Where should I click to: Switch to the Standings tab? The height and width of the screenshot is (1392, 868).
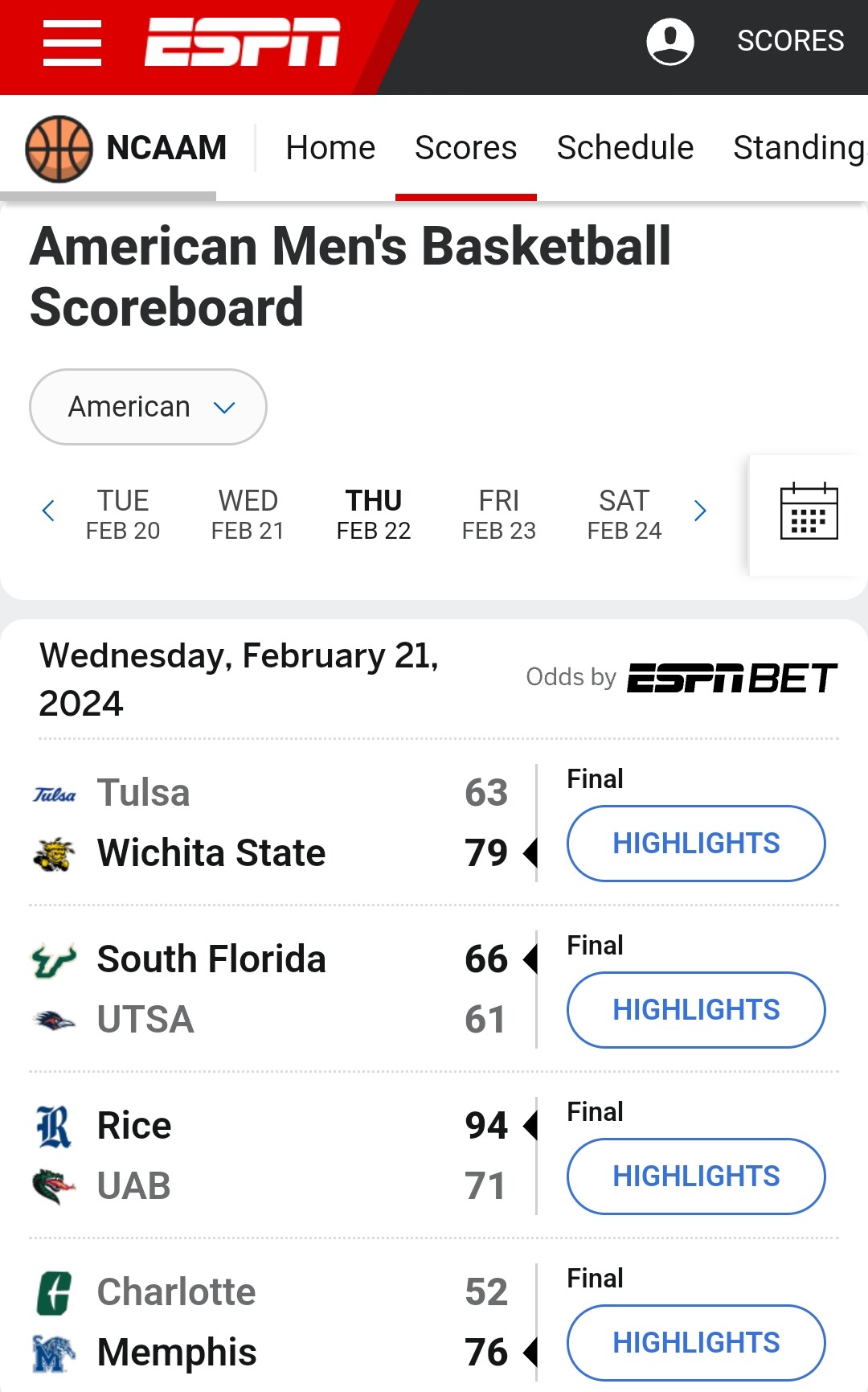coord(800,148)
